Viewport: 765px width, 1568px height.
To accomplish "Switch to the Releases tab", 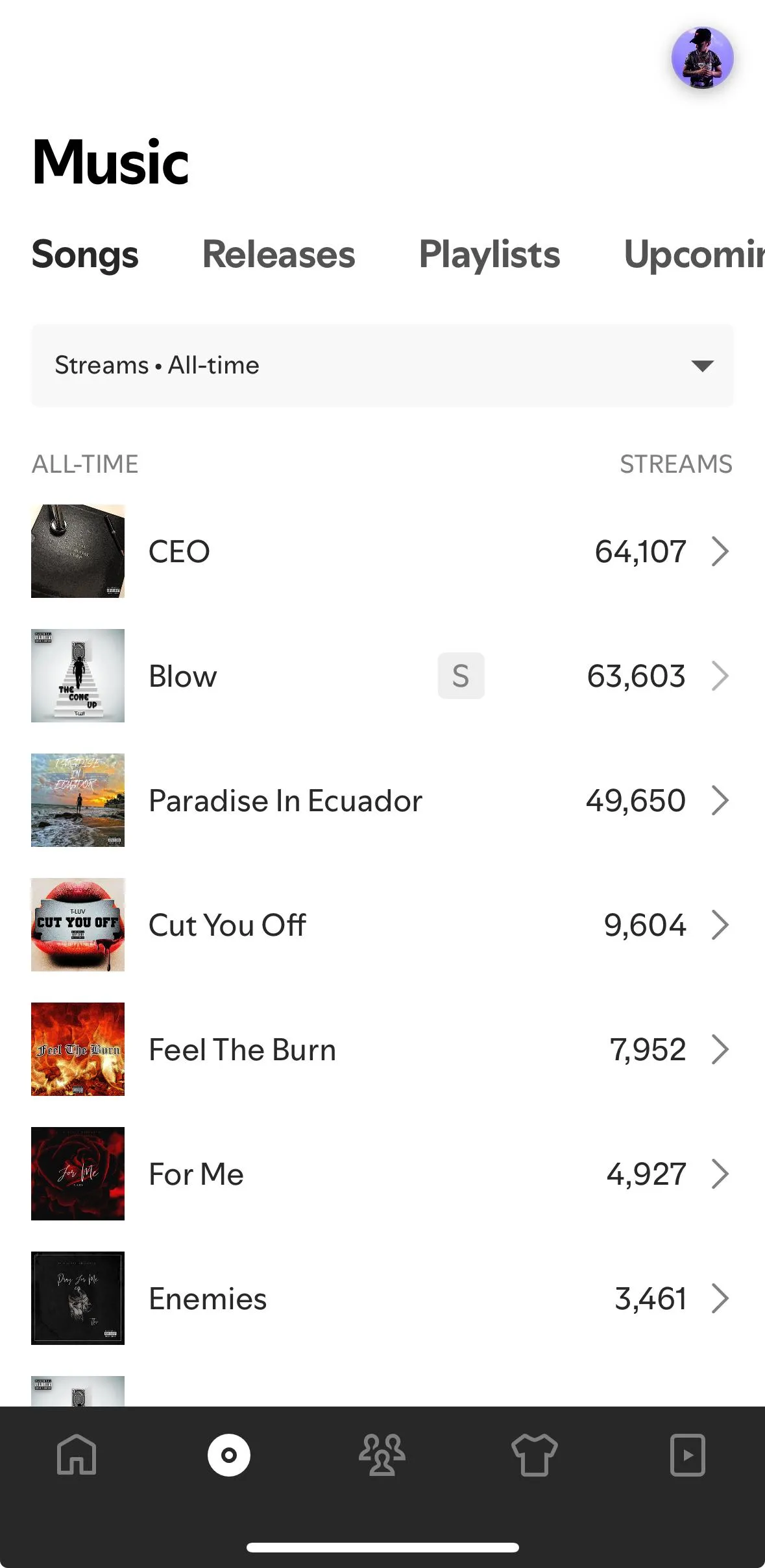I will pyautogui.click(x=278, y=254).
